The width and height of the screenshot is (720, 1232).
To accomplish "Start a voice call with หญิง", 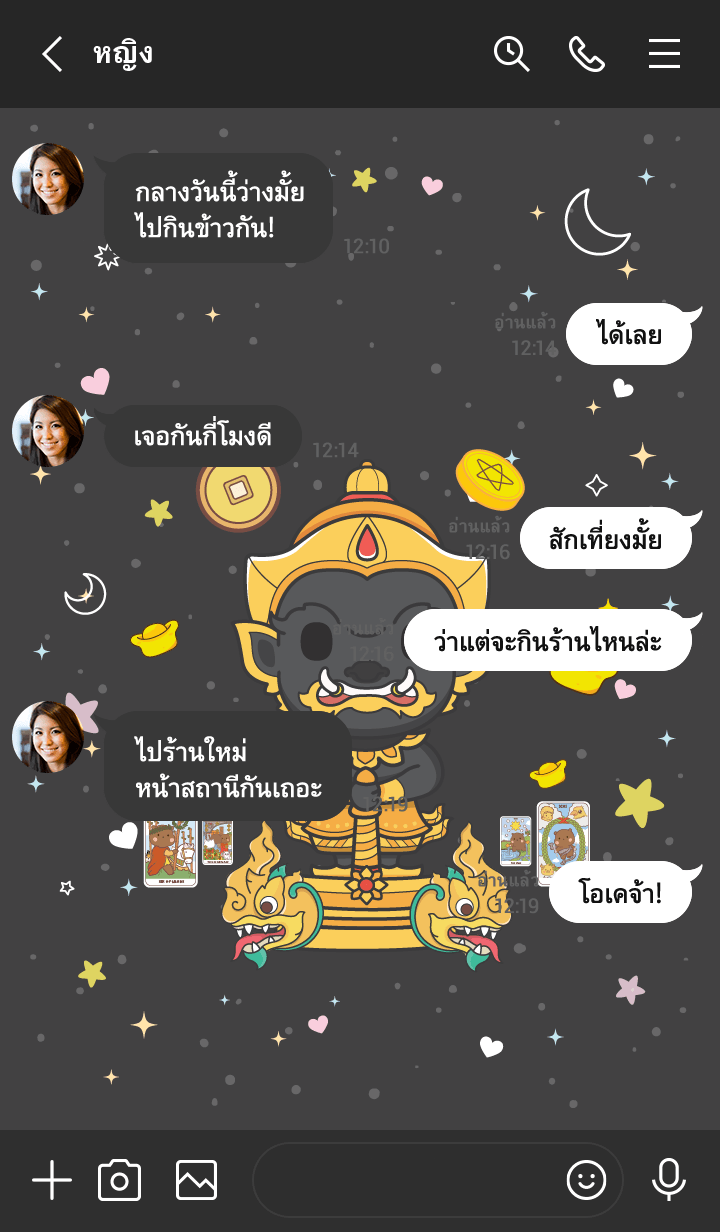I will [587, 54].
